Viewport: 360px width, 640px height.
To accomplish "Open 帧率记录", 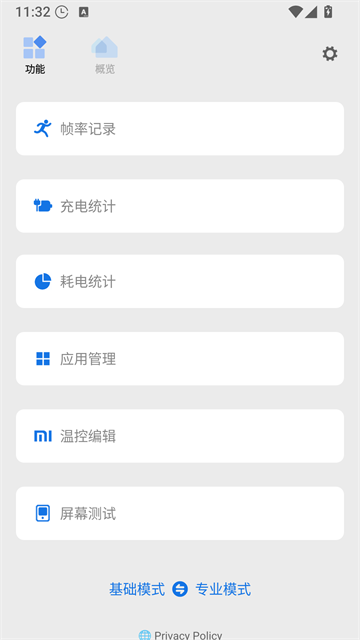I will coord(180,129).
